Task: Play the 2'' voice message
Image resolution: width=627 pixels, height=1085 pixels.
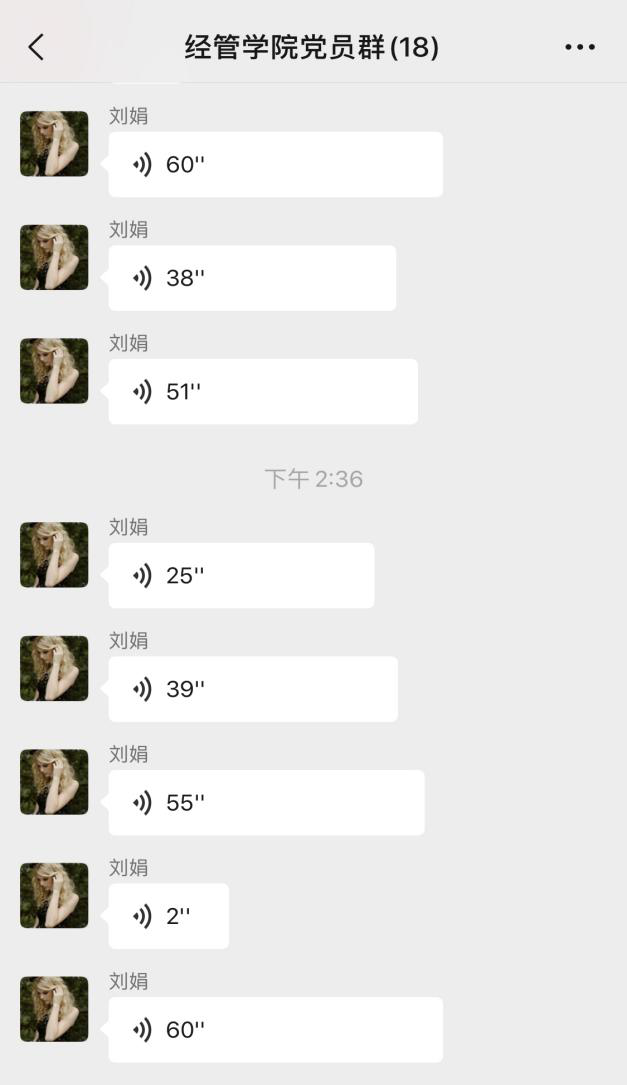Action: coord(168,916)
